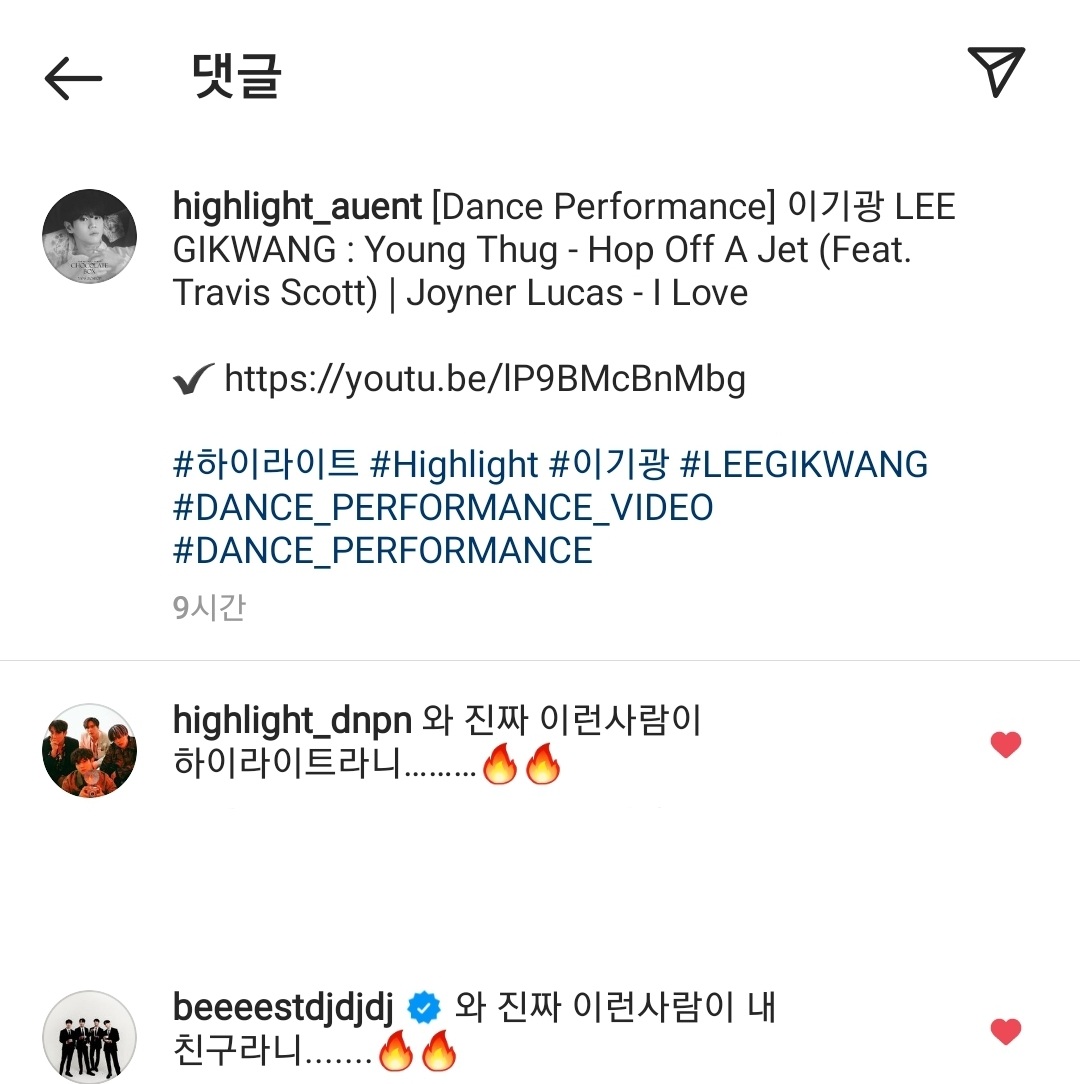Tap the beeeestdjdjdj username
This screenshot has width=1080, height=1084.
point(284,1008)
